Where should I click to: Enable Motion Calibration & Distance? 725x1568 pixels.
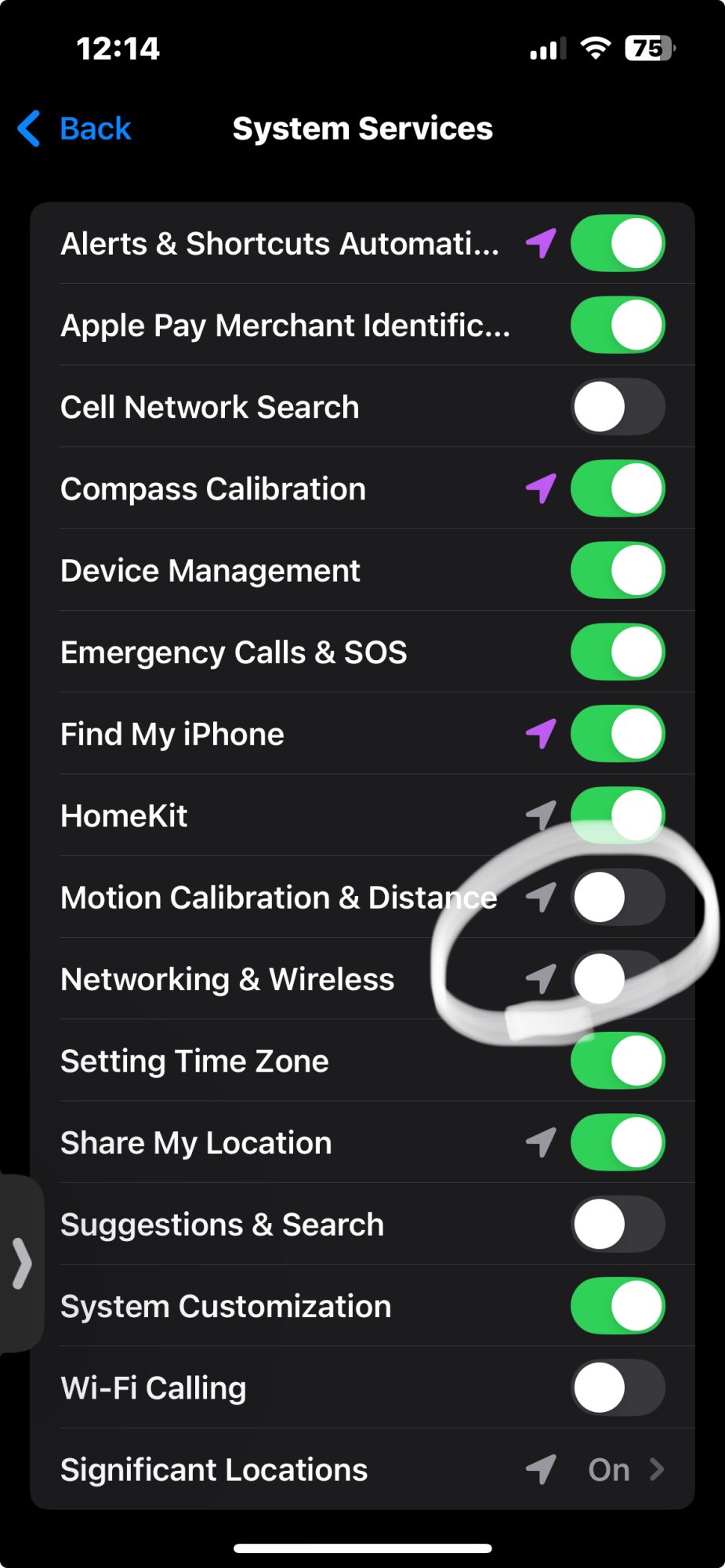618,898
